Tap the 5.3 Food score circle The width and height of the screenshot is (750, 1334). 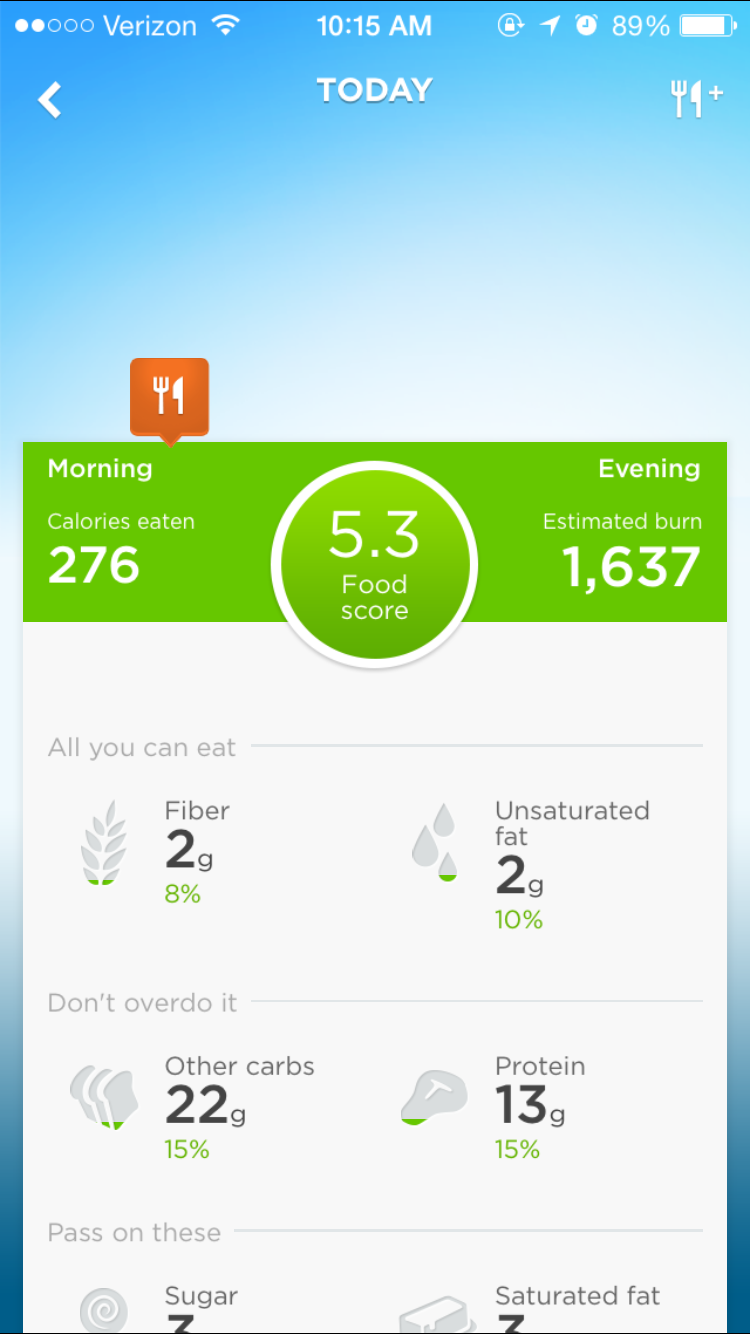point(374,565)
